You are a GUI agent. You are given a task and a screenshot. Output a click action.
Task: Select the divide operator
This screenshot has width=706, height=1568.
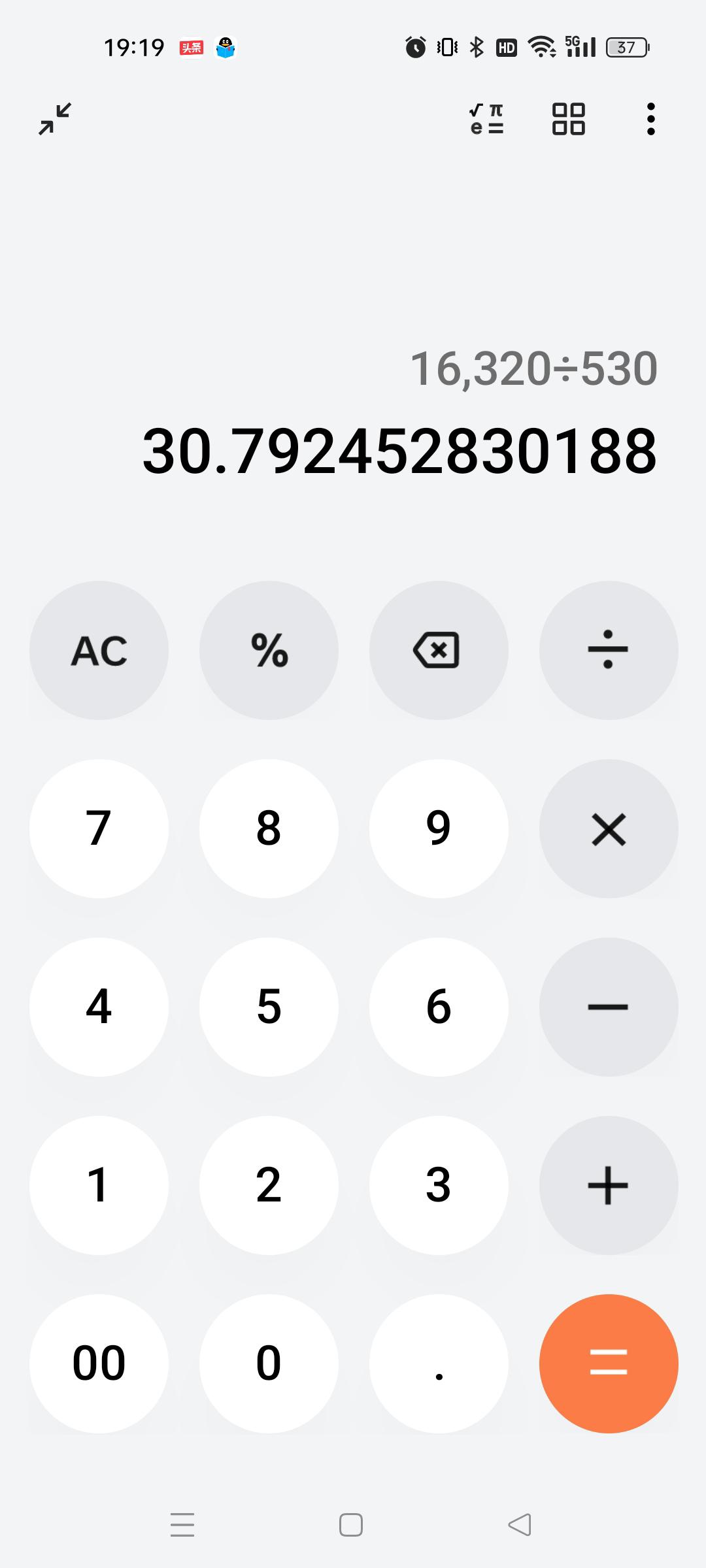pos(608,650)
